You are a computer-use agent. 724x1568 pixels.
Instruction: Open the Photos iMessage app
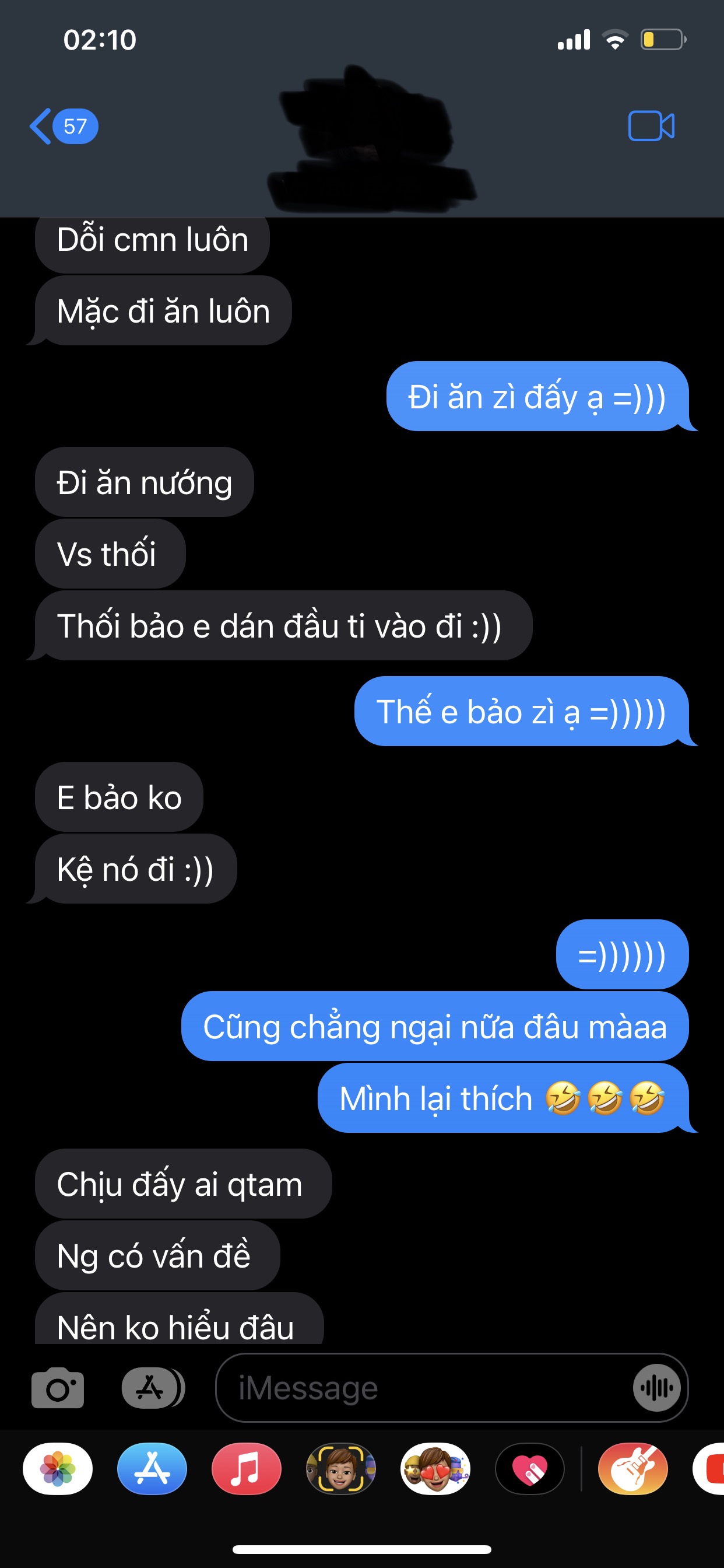pos(58,1469)
